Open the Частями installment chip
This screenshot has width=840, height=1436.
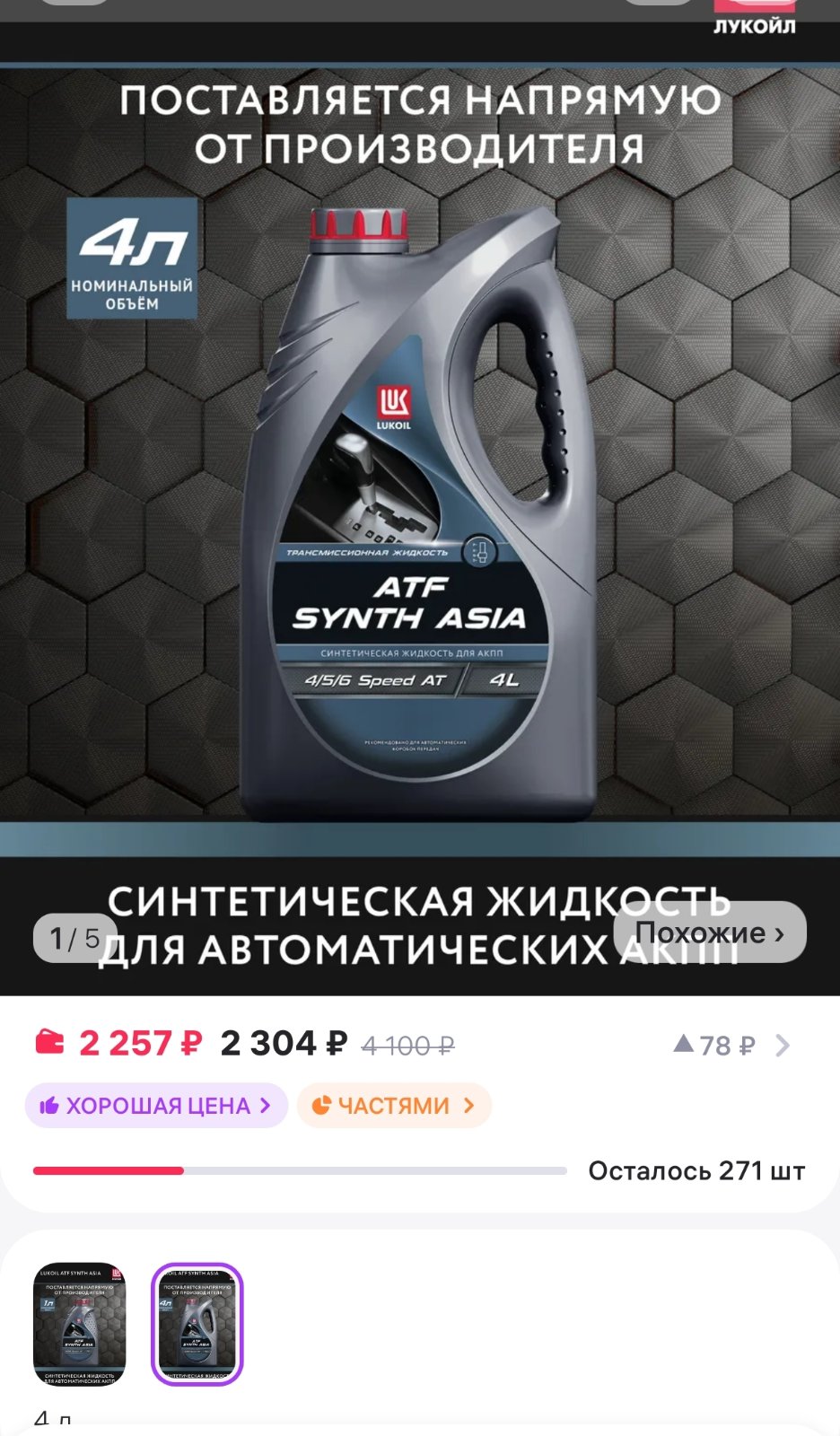pos(394,1106)
